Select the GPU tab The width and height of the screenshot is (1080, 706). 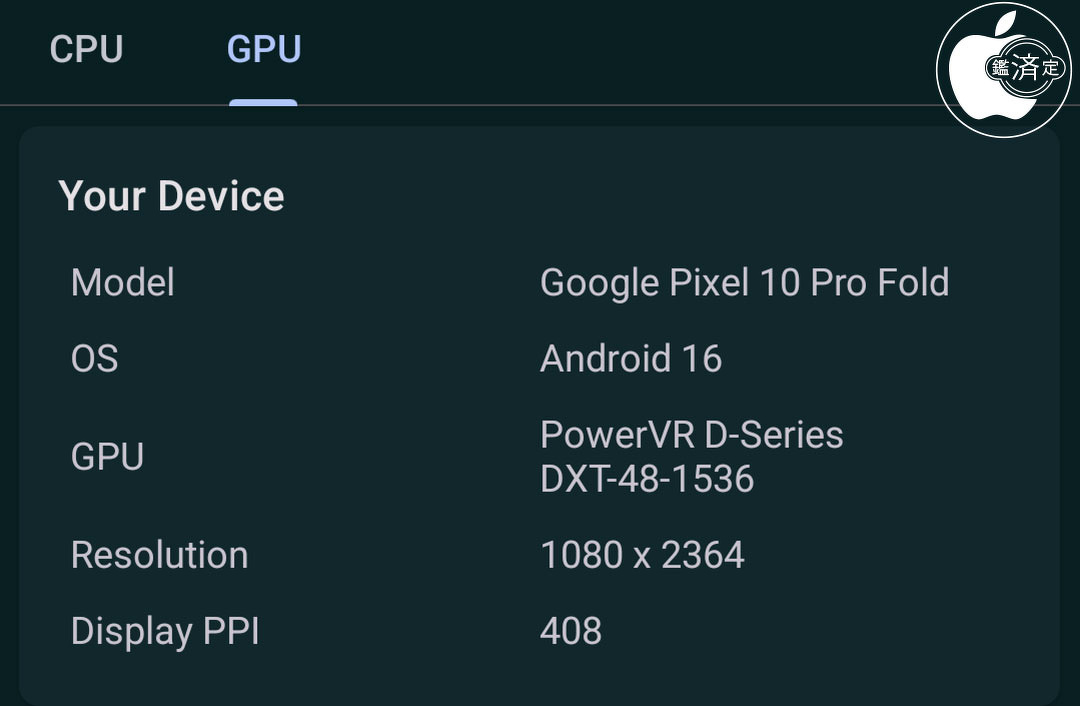pyautogui.click(x=264, y=49)
